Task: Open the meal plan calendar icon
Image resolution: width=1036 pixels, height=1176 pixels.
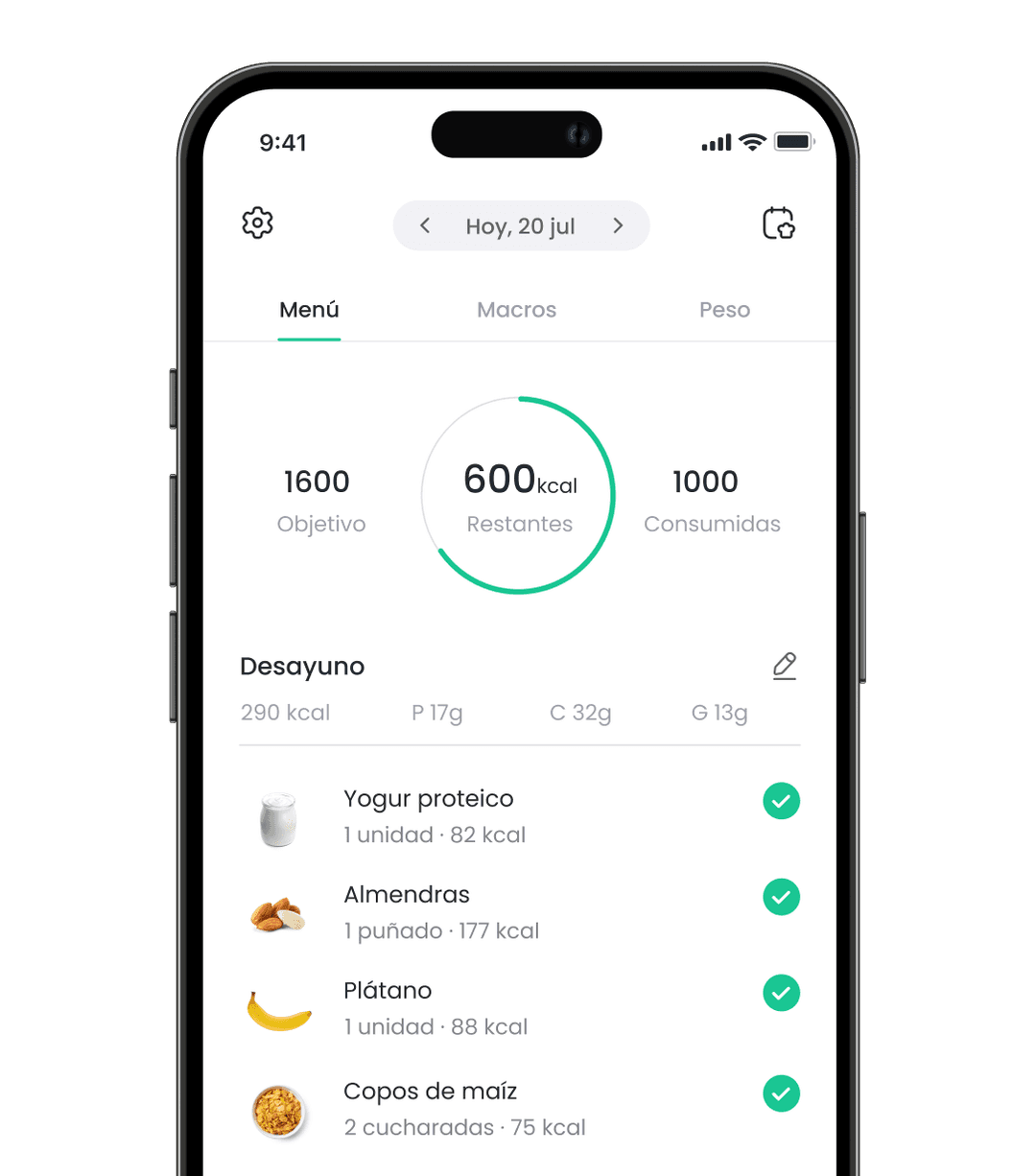Action: tap(778, 223)
